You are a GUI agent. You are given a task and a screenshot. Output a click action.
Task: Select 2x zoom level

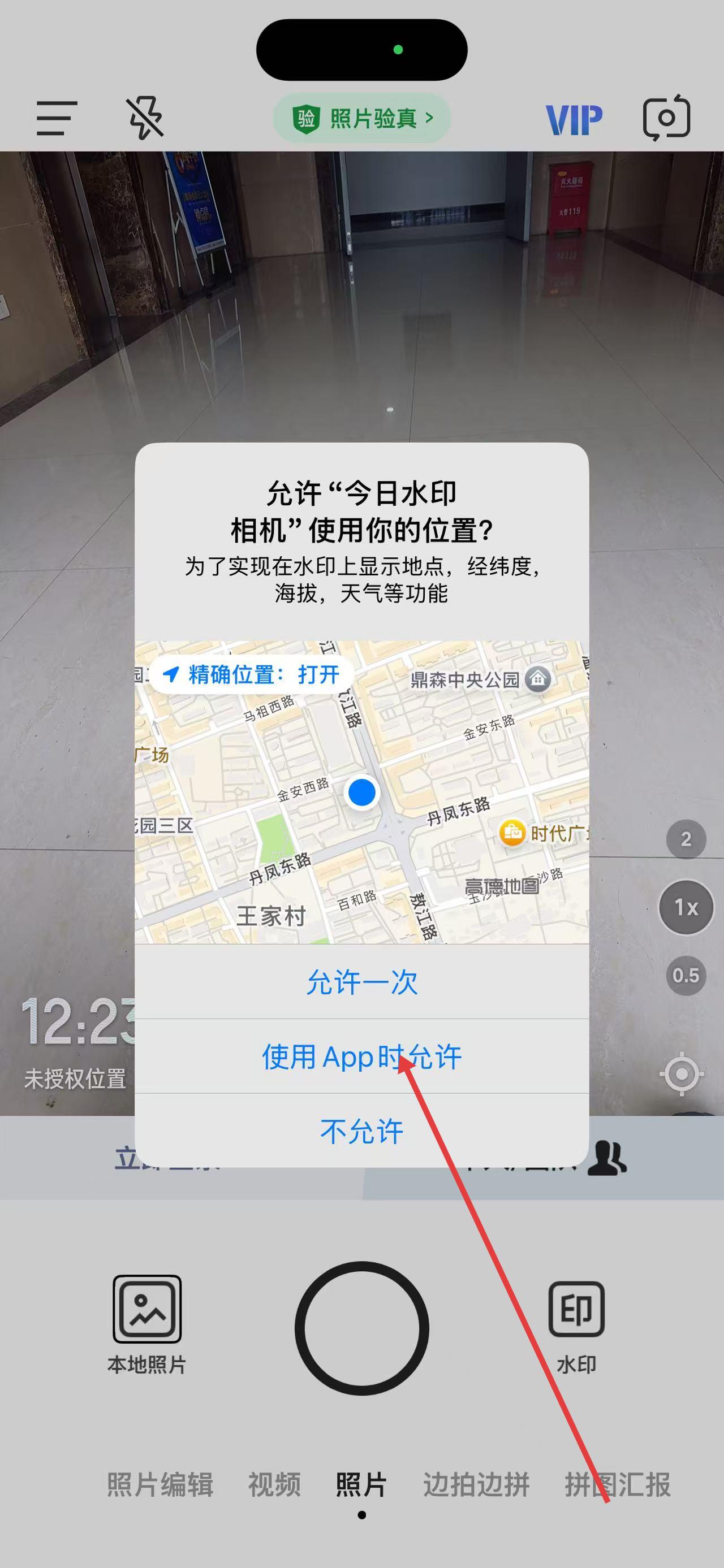coord(686,839)
